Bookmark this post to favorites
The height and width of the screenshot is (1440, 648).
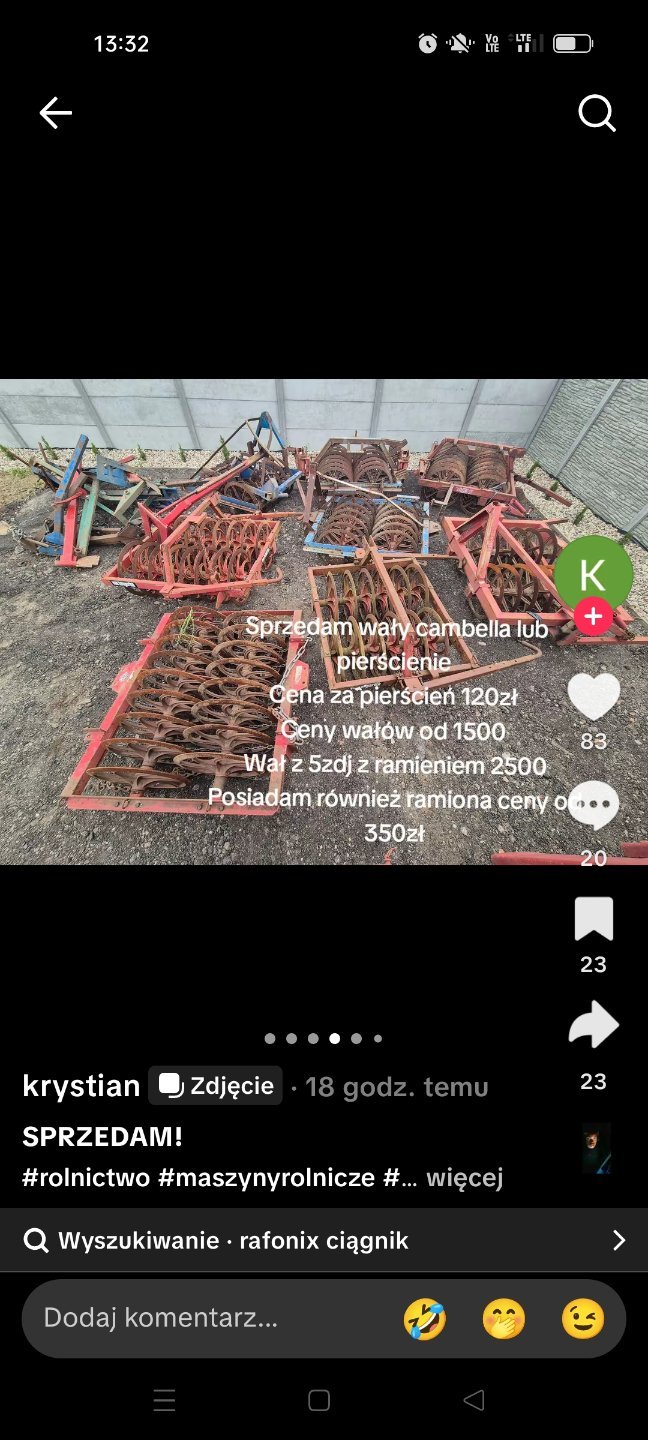[x=593, y=919]
